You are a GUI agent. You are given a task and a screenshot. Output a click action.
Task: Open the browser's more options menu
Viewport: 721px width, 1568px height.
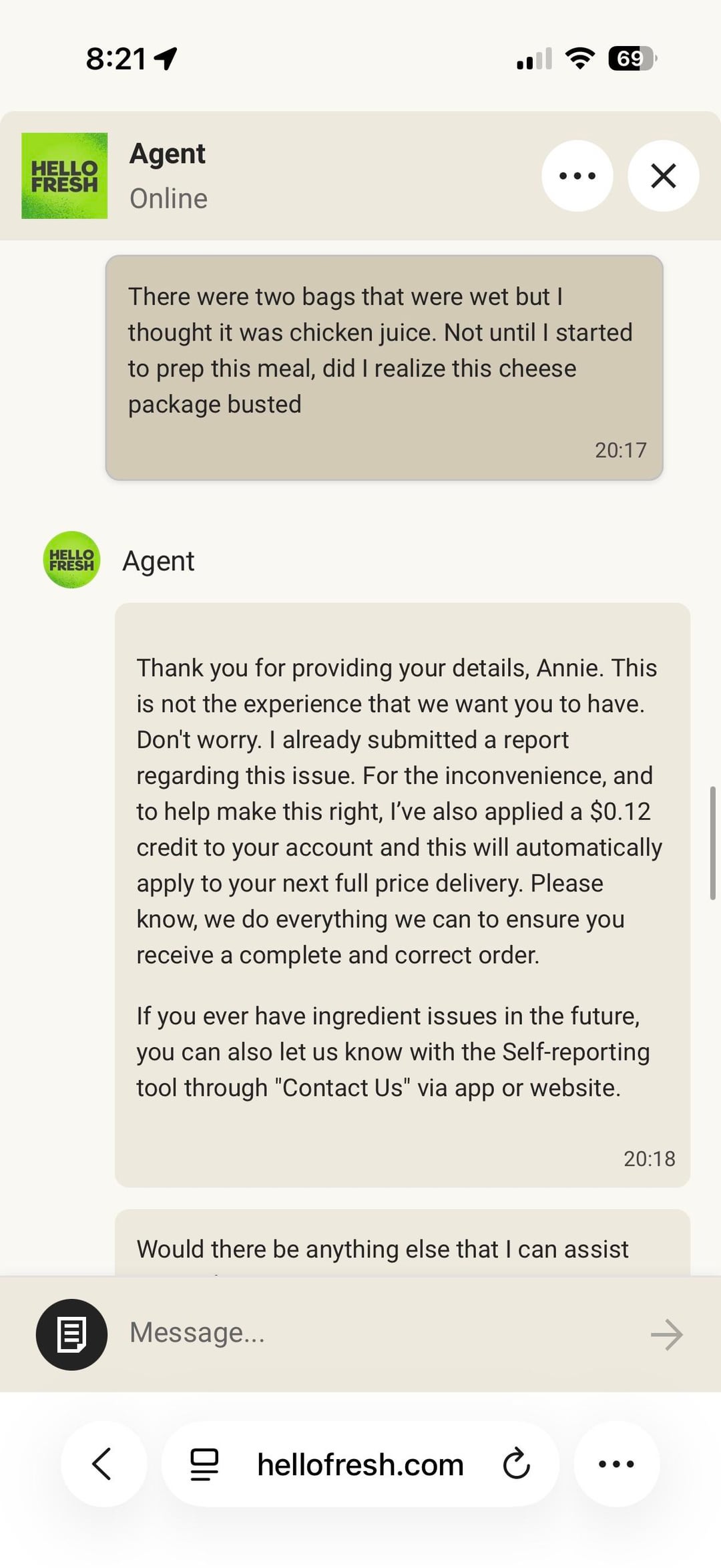click(616, 1464)
